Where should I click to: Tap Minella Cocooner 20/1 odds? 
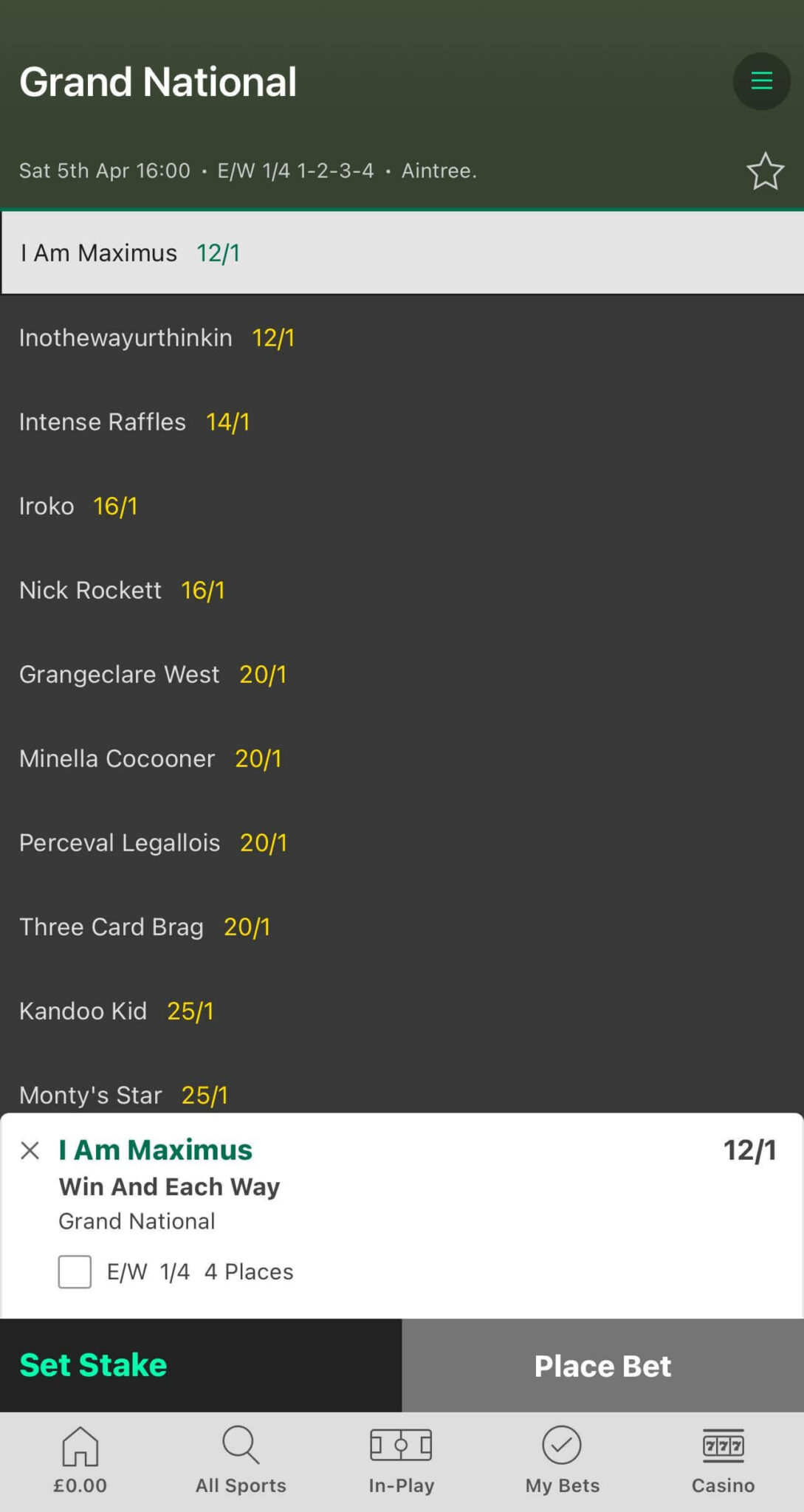point(258,759)
